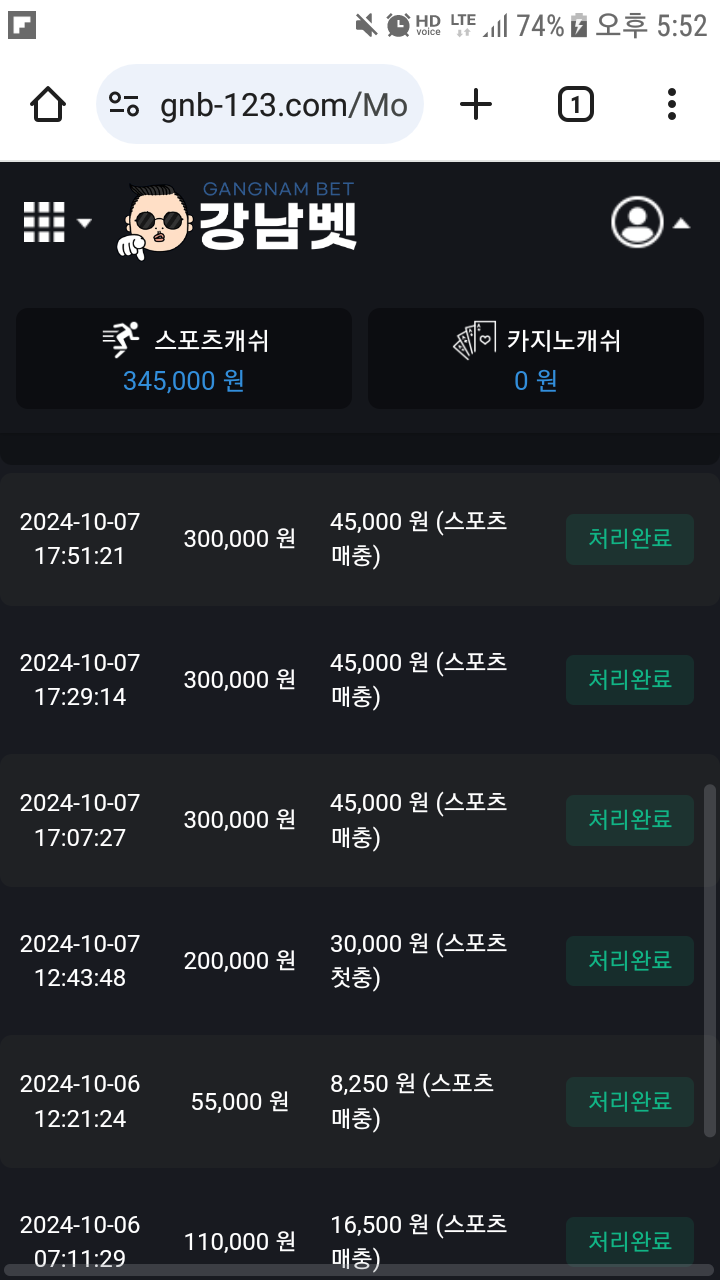The height and width of the screenshot is (1280, 720).
Task: Open a new browser tab
Action: tap(476, 104)
